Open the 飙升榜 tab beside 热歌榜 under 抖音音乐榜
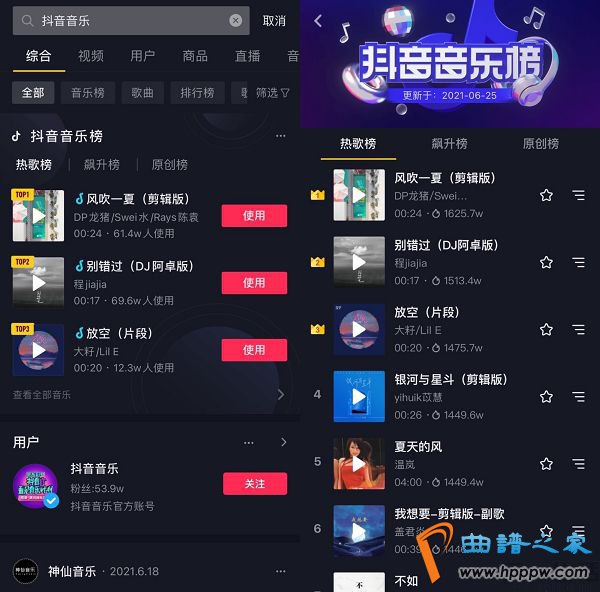Screen dimensions: 600x592 pyautogui.click(x=101, y=165)
